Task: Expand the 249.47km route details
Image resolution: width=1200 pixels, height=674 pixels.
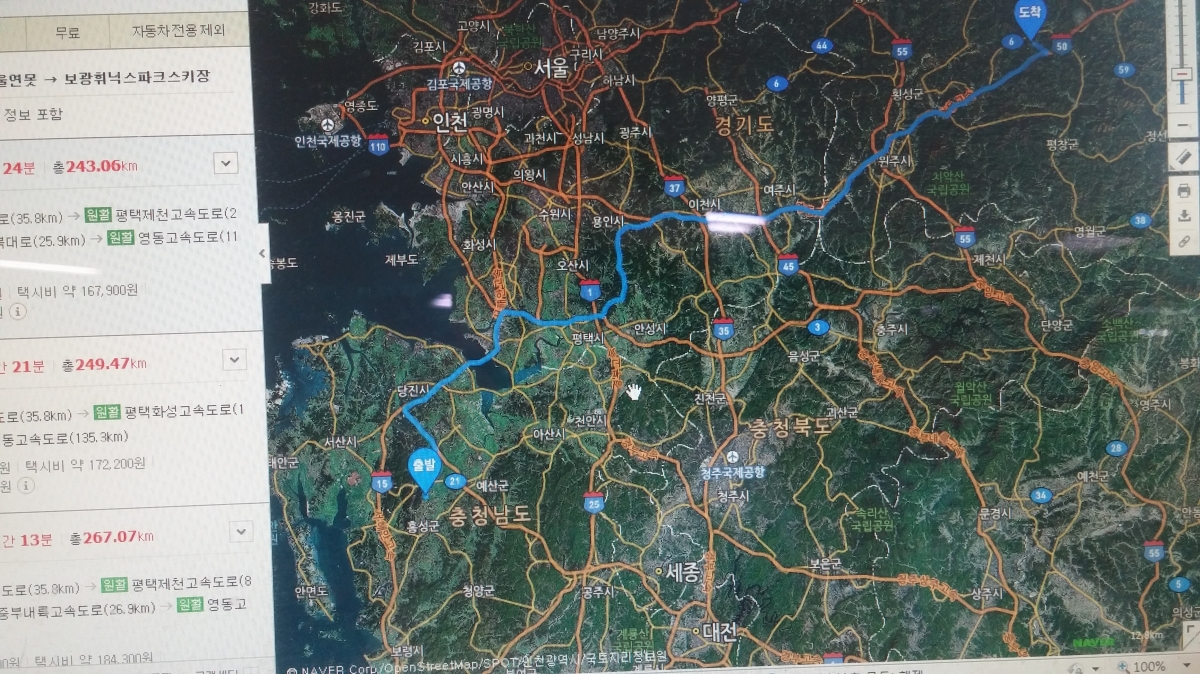Action: pos(234,360)
